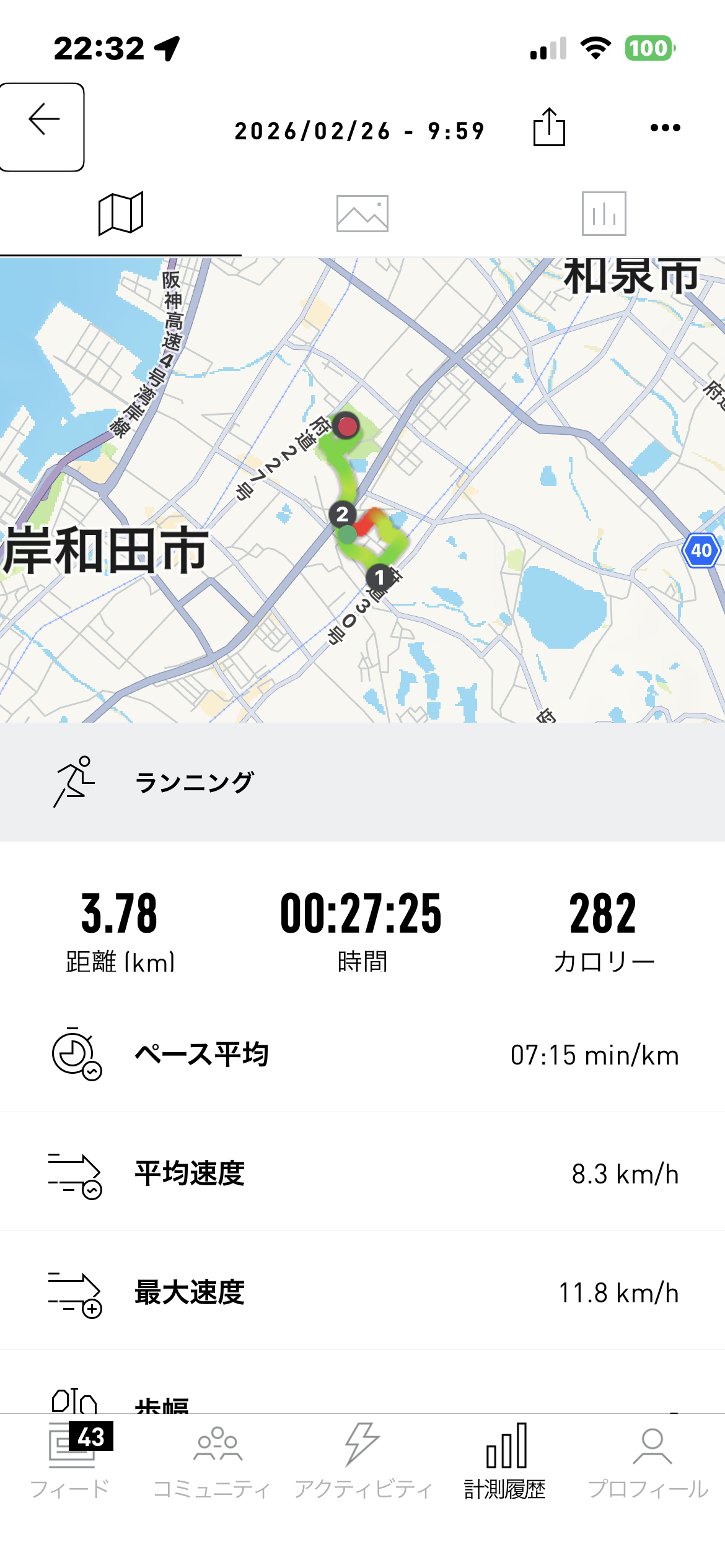
Task: Switch to the charts statistics tab
Action: click(x=604, y=214)
